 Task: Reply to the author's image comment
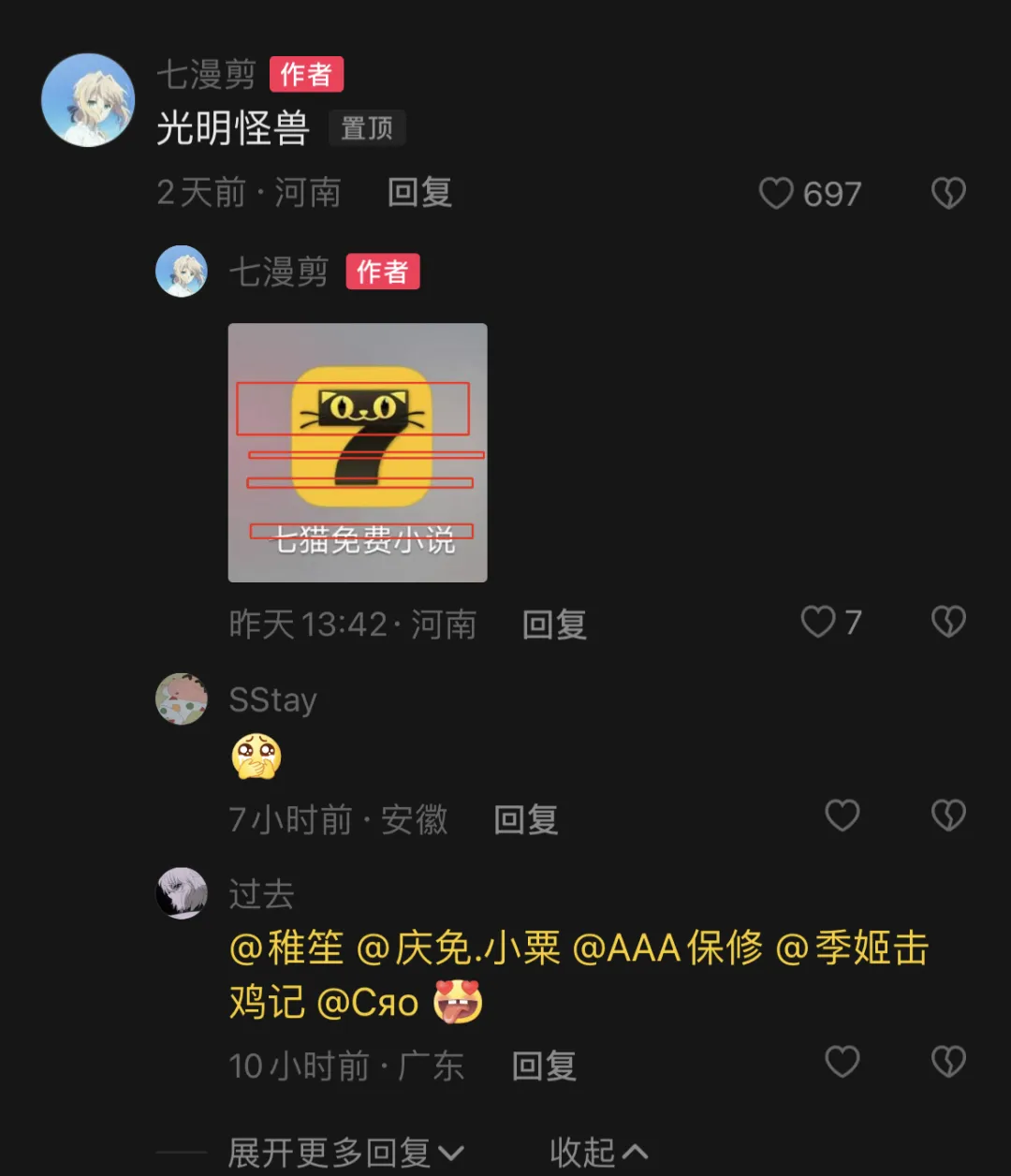click(x=553, y=625)
